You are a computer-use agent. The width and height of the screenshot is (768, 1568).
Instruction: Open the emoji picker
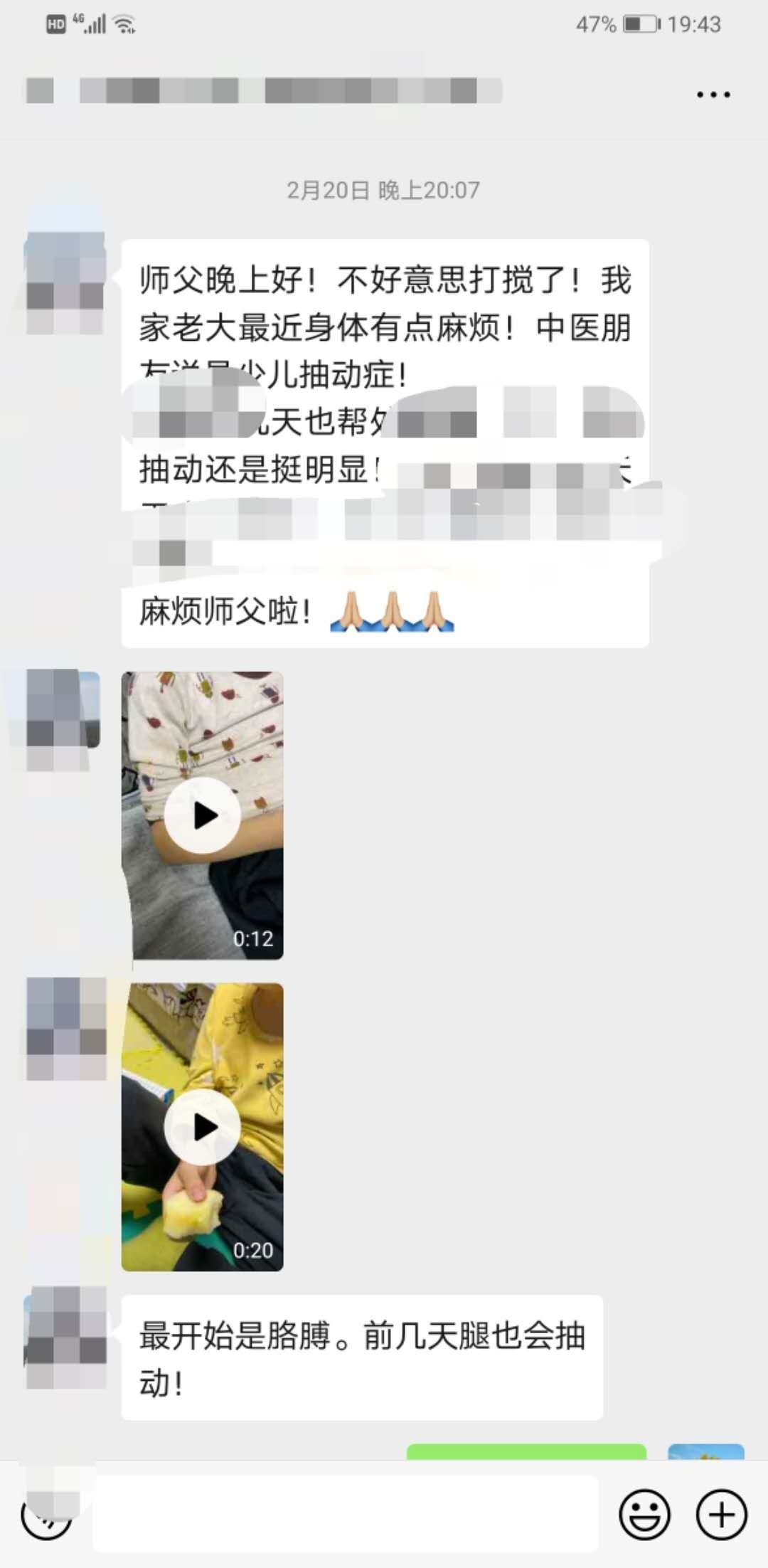click(644, 1515)
